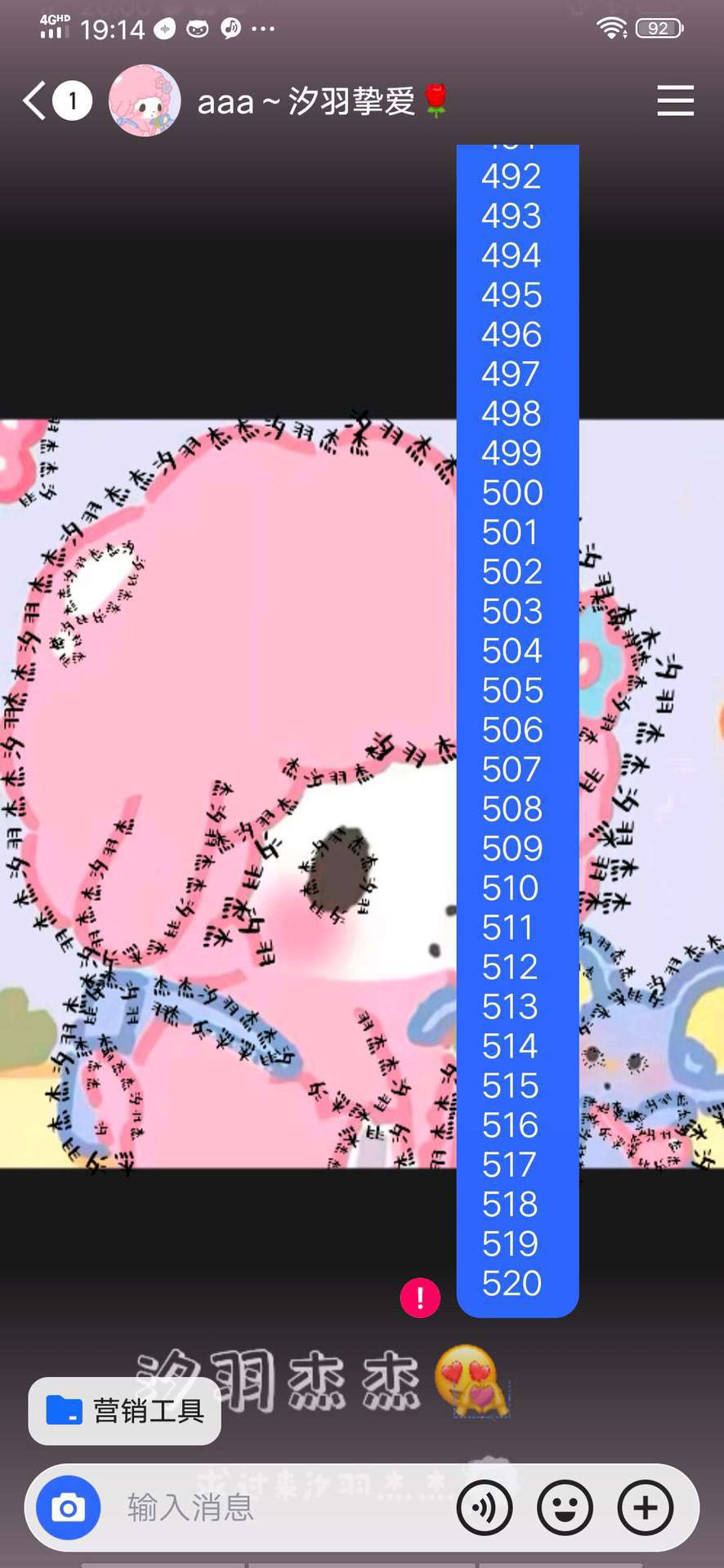Open the hamburger menu for chat settings
Viewport: 724px width, 1568px height.
click(x=675, y=101)
